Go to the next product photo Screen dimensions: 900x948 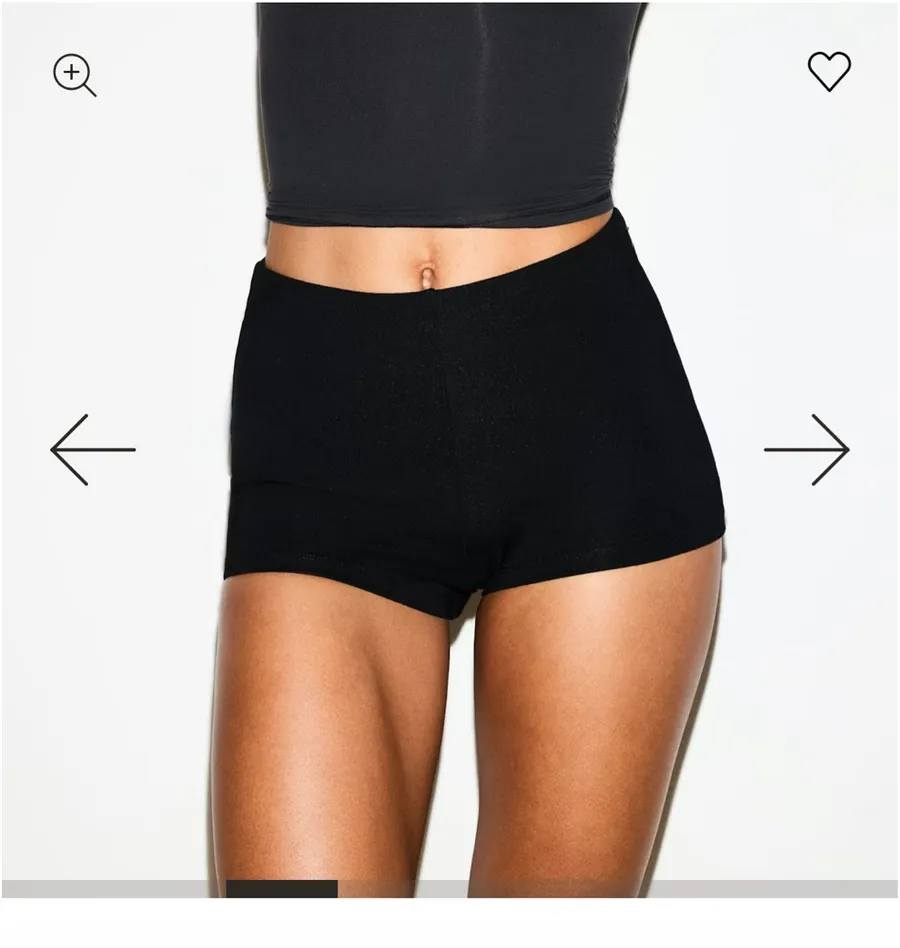[807, 450]
